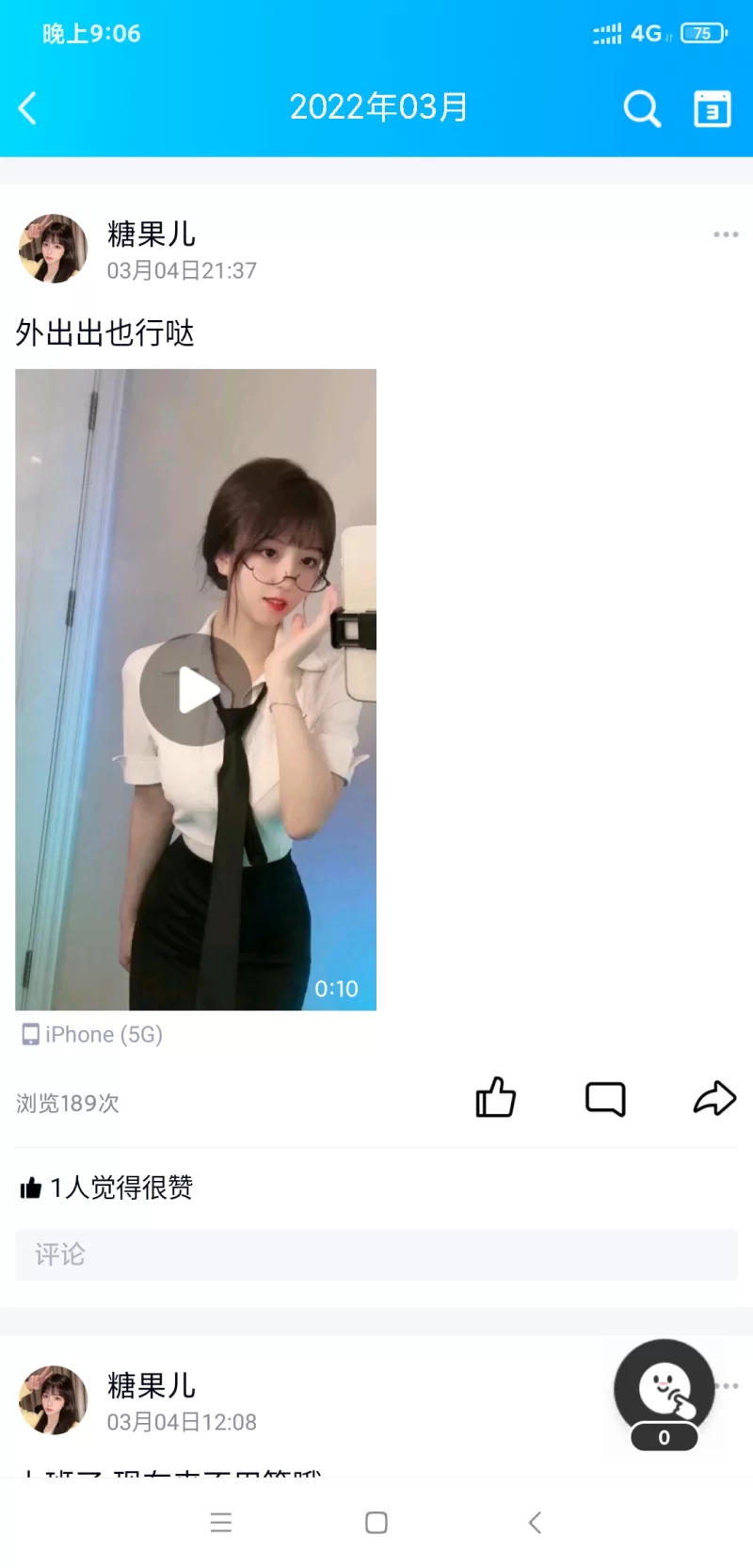Go to the home screen via the system button
753x1568 pixels.
pos(376,1523)
